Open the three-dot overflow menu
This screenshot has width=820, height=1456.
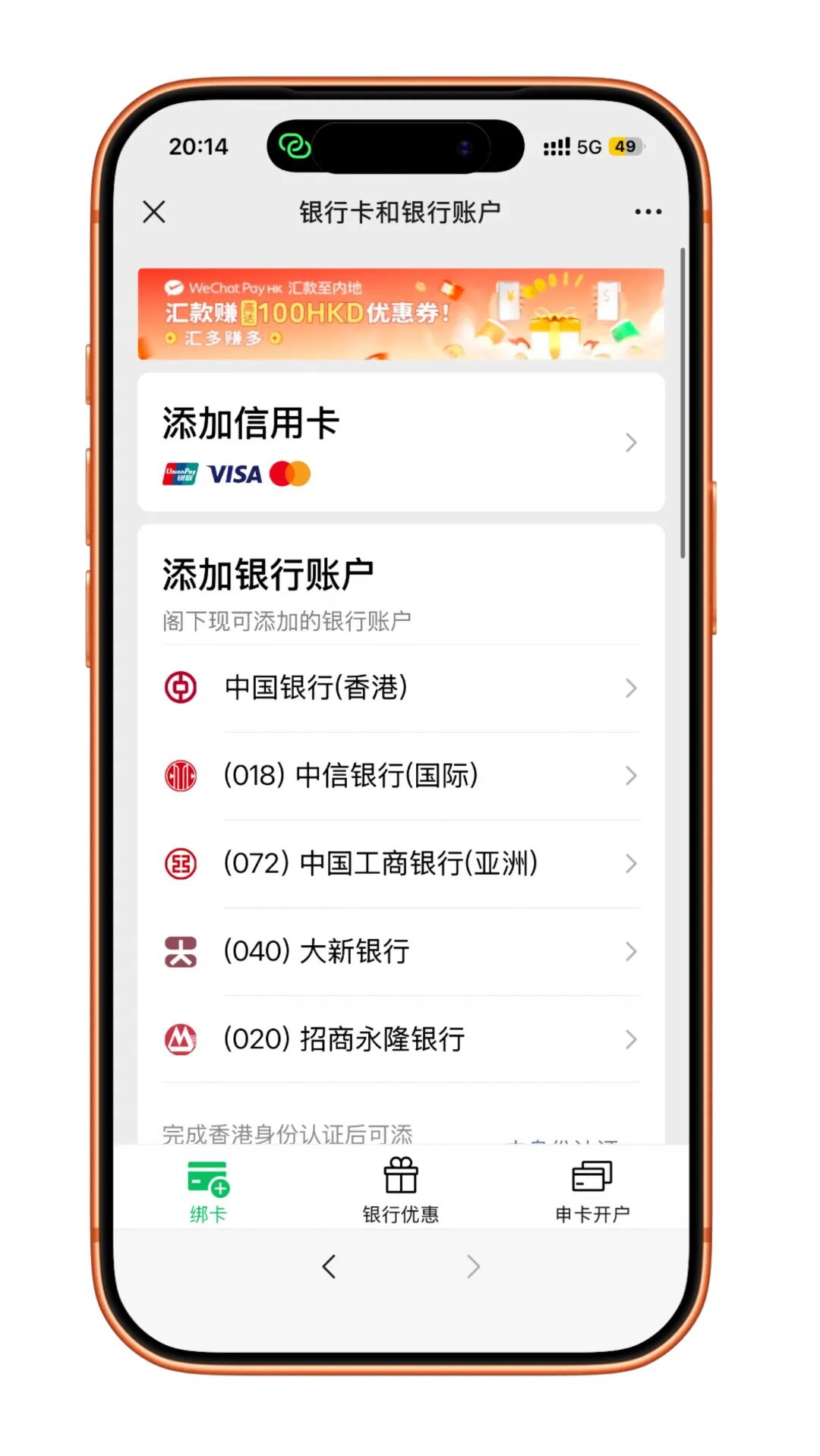[648, 212]
